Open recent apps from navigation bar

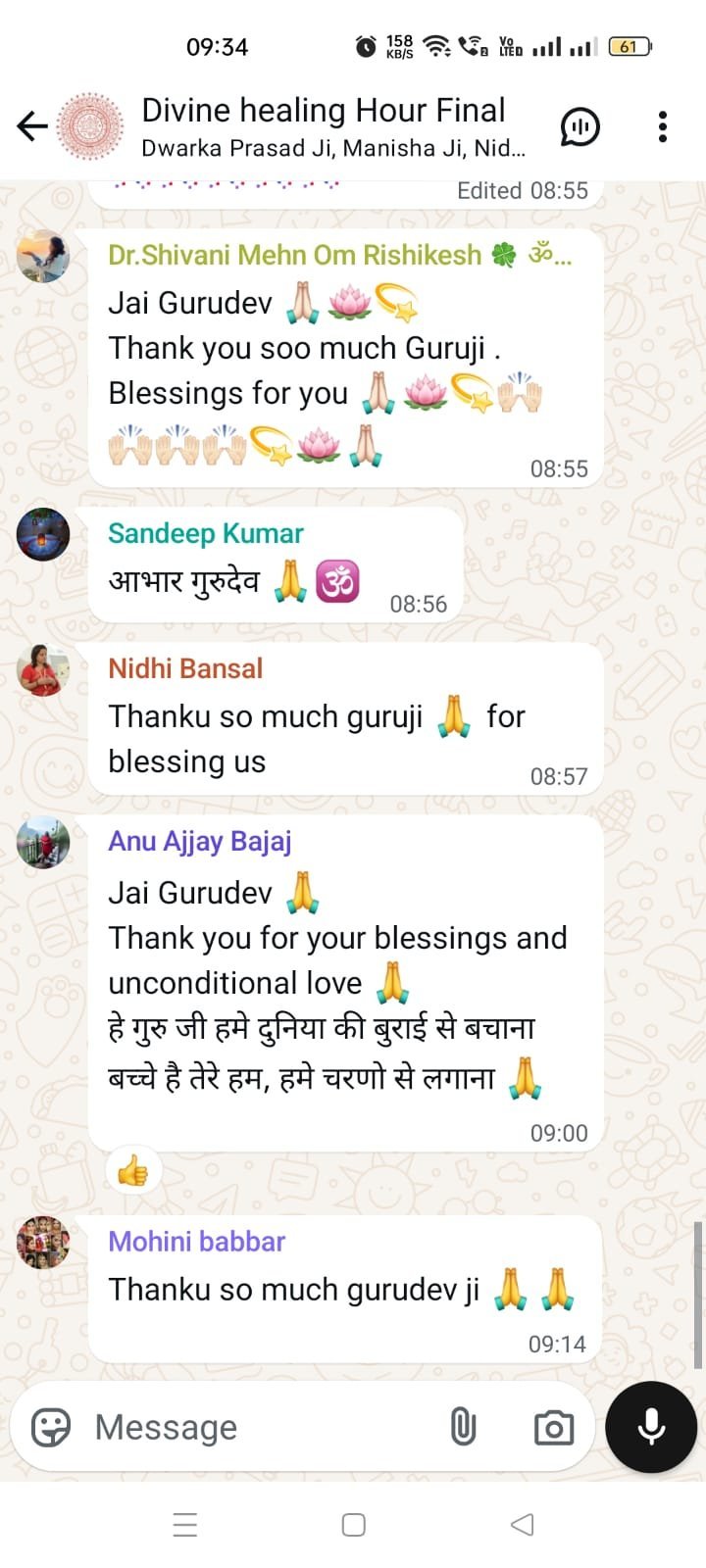pyautogui.click(x=185, y=1524)
